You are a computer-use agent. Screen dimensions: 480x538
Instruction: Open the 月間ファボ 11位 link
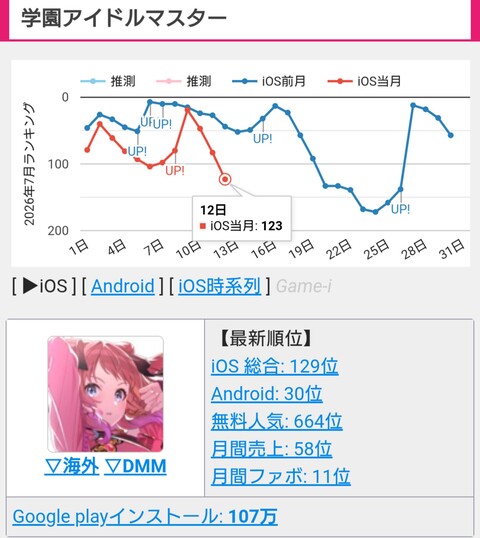tap(281, 477)
